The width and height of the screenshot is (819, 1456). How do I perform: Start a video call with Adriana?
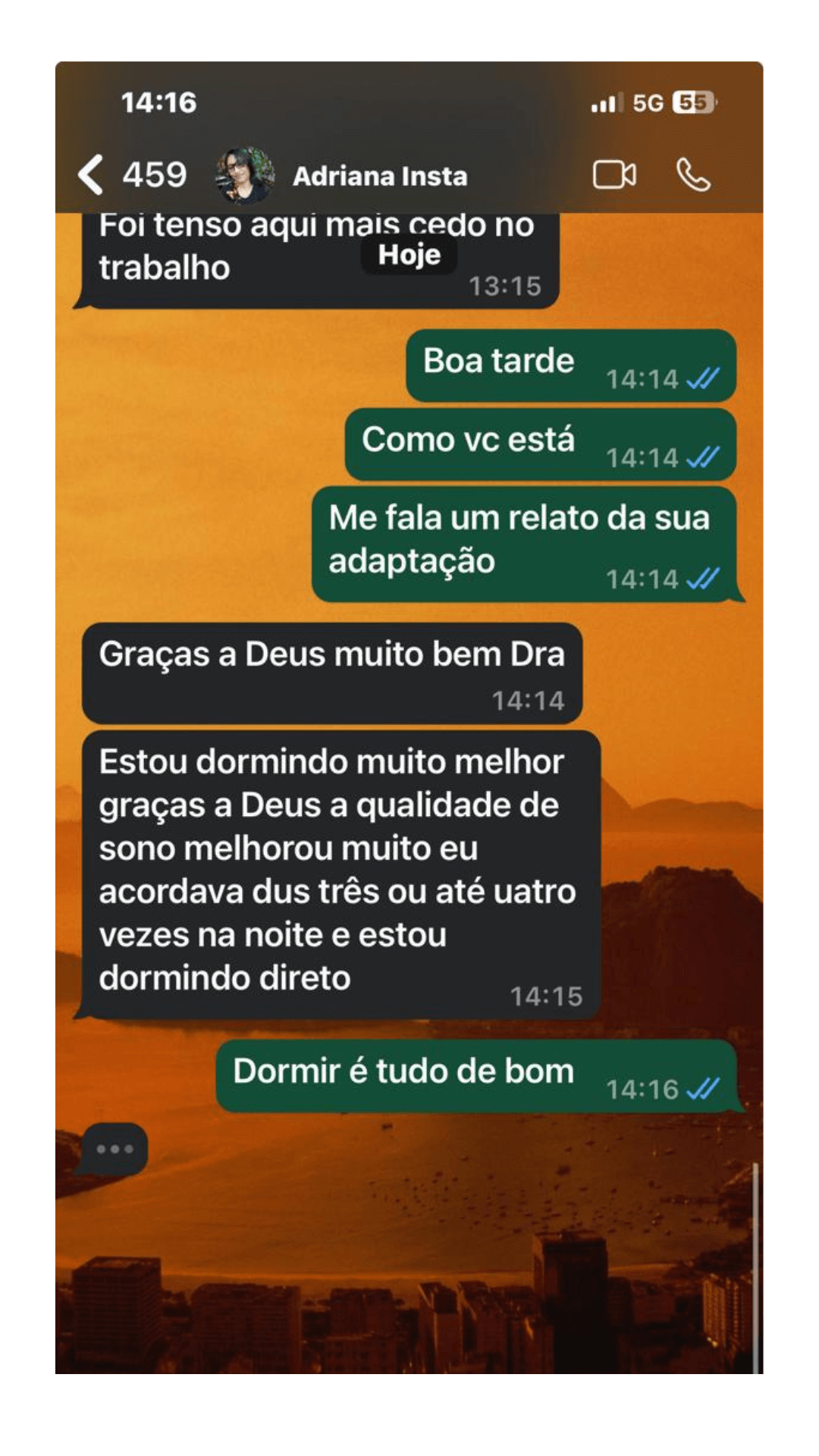click(614, 175)
